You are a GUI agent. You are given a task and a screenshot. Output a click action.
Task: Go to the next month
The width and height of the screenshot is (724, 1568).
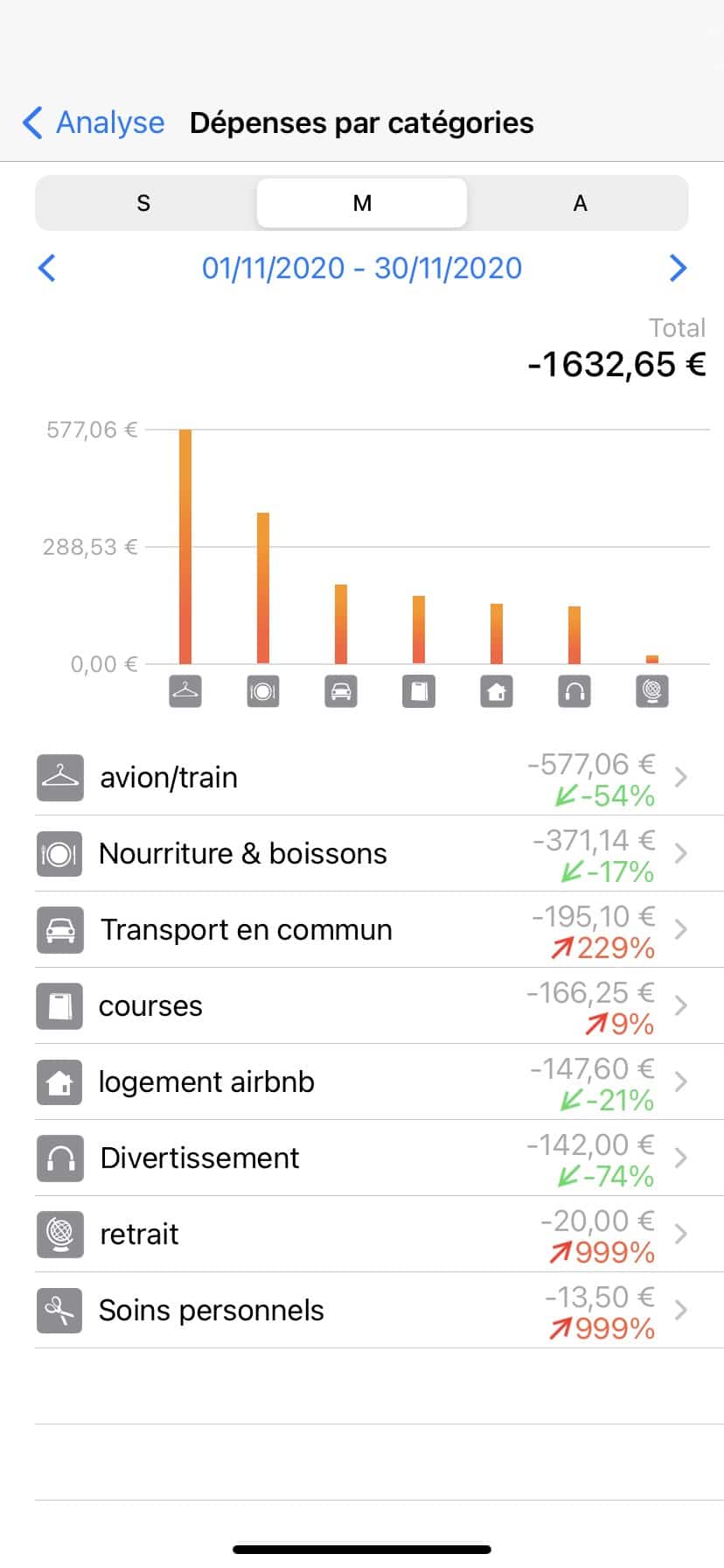[x=677, y=268]
